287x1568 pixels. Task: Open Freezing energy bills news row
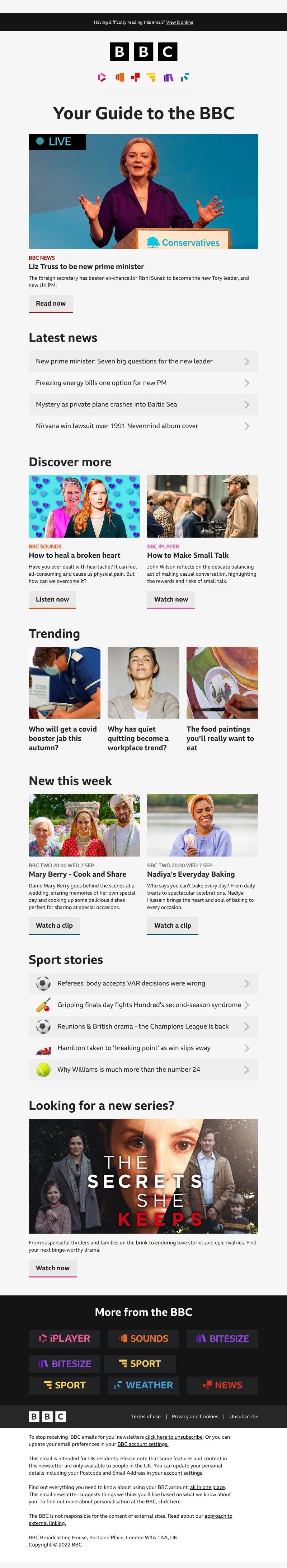click(x=143, y=383)
